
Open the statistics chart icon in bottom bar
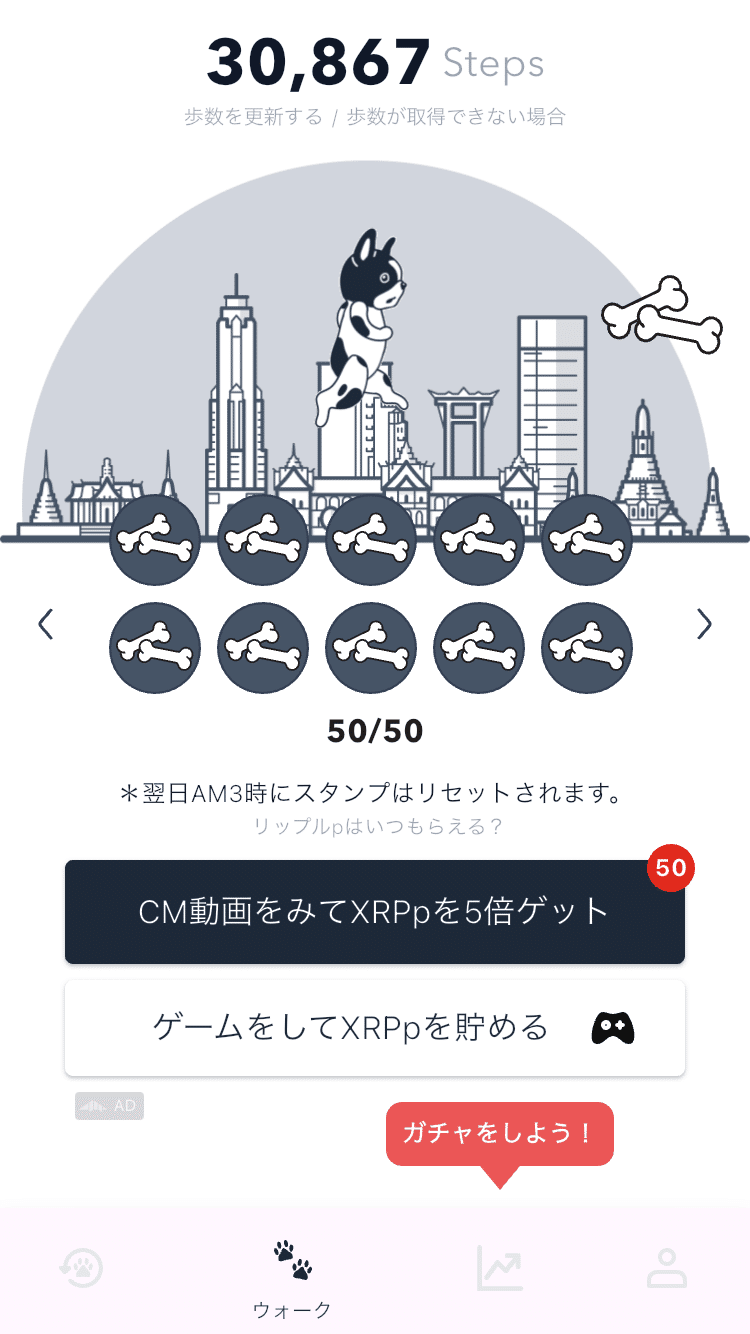pyautogui.click(x=500, y=1265)
